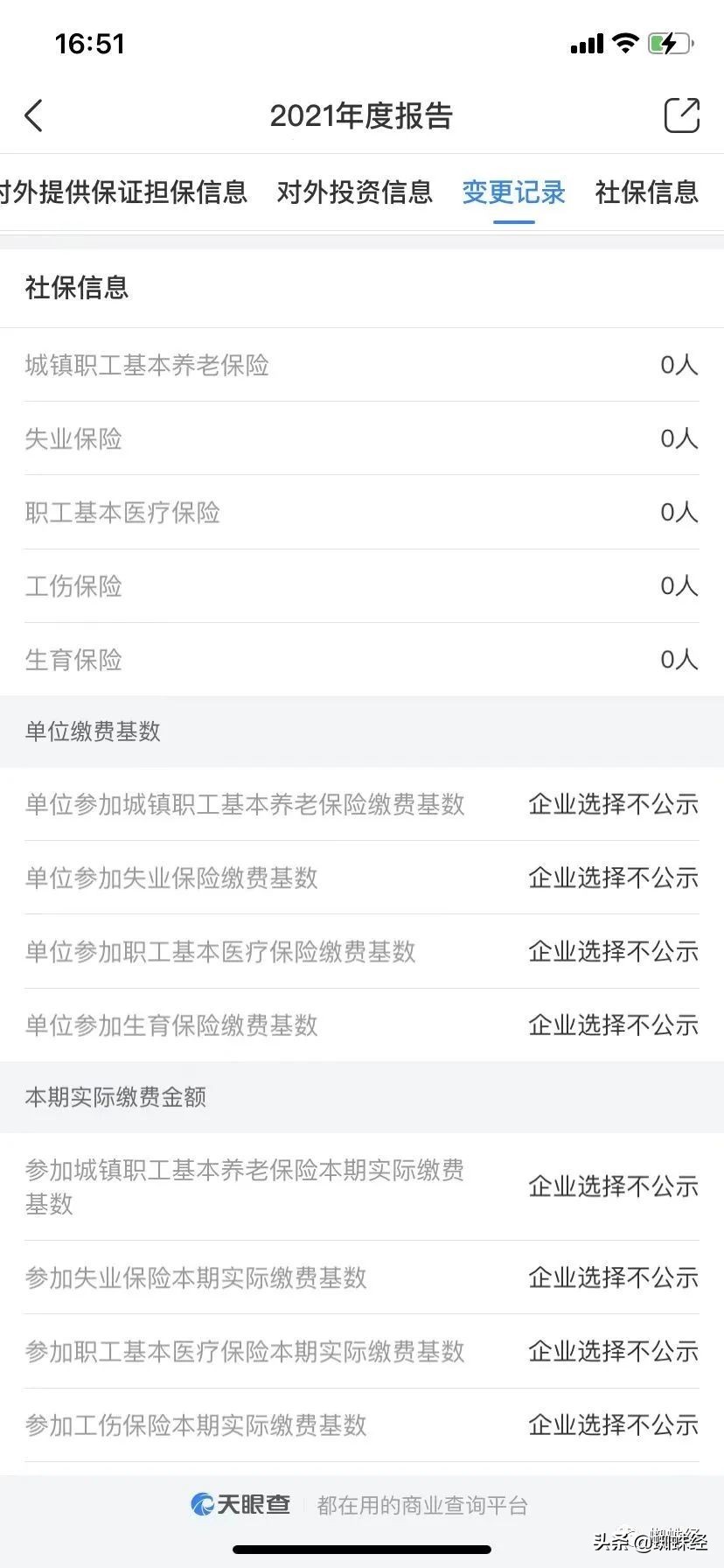Switch to the 对外投资信息 tab
The image size is (724, 1568).
(x=354, y=192)
